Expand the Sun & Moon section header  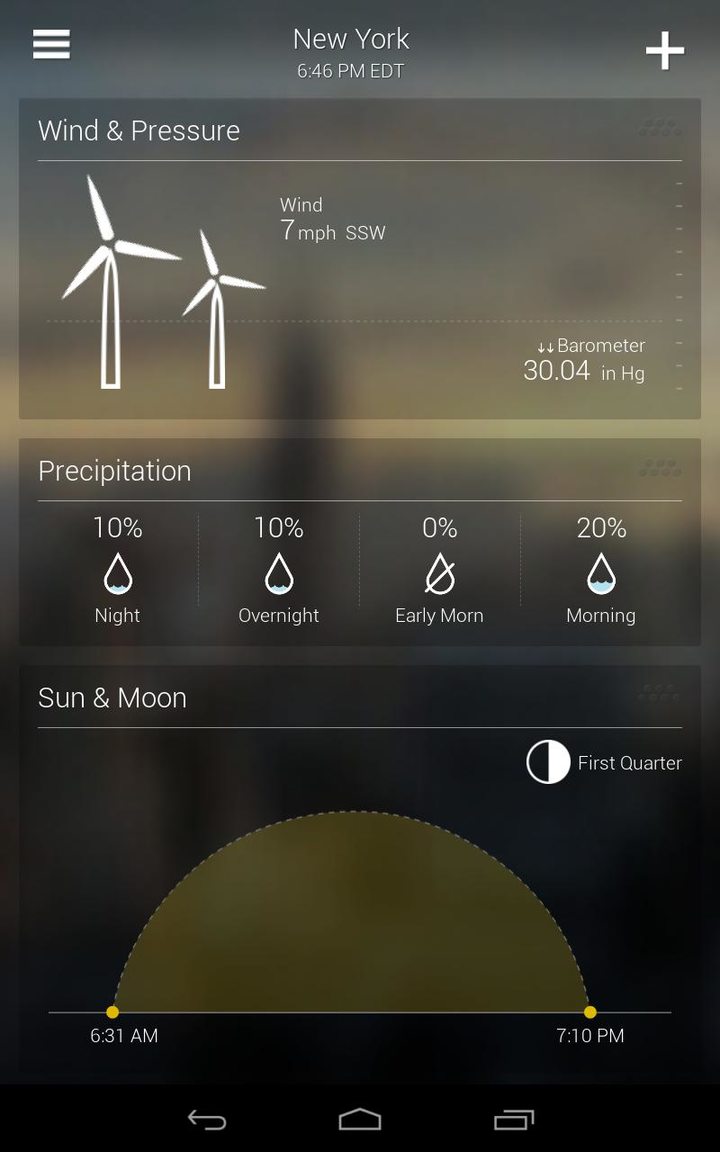[x=112, y=697]
